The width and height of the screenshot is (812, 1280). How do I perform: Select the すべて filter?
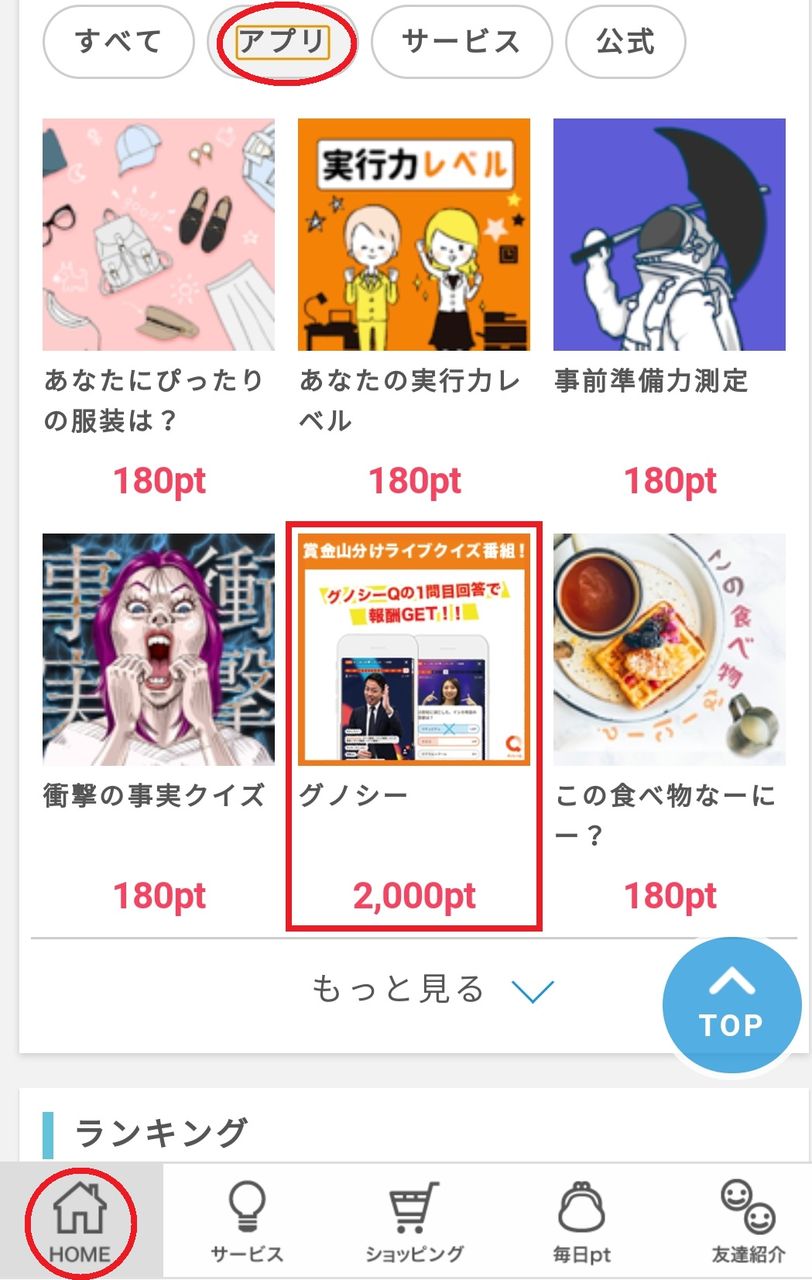pyautogui.click(x=117, y=41)
